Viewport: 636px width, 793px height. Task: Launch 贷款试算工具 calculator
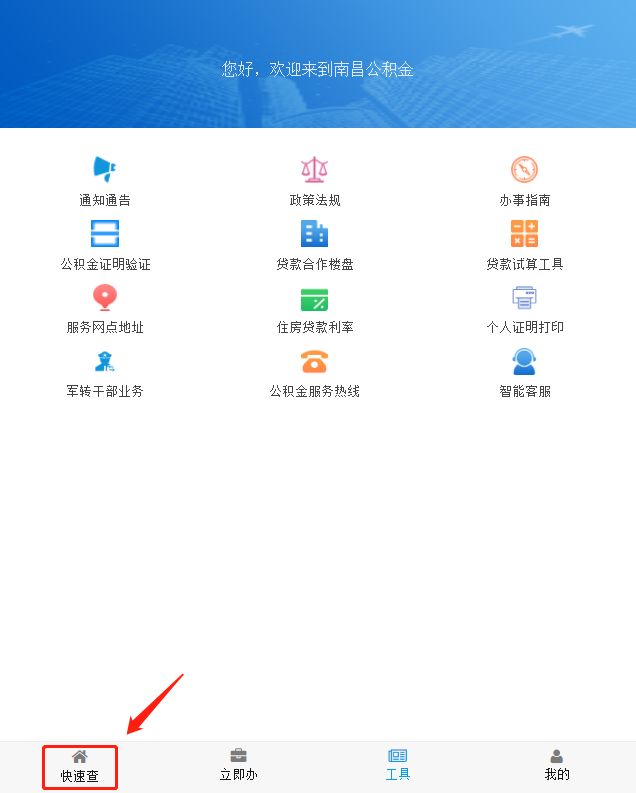tap(524, 244)
